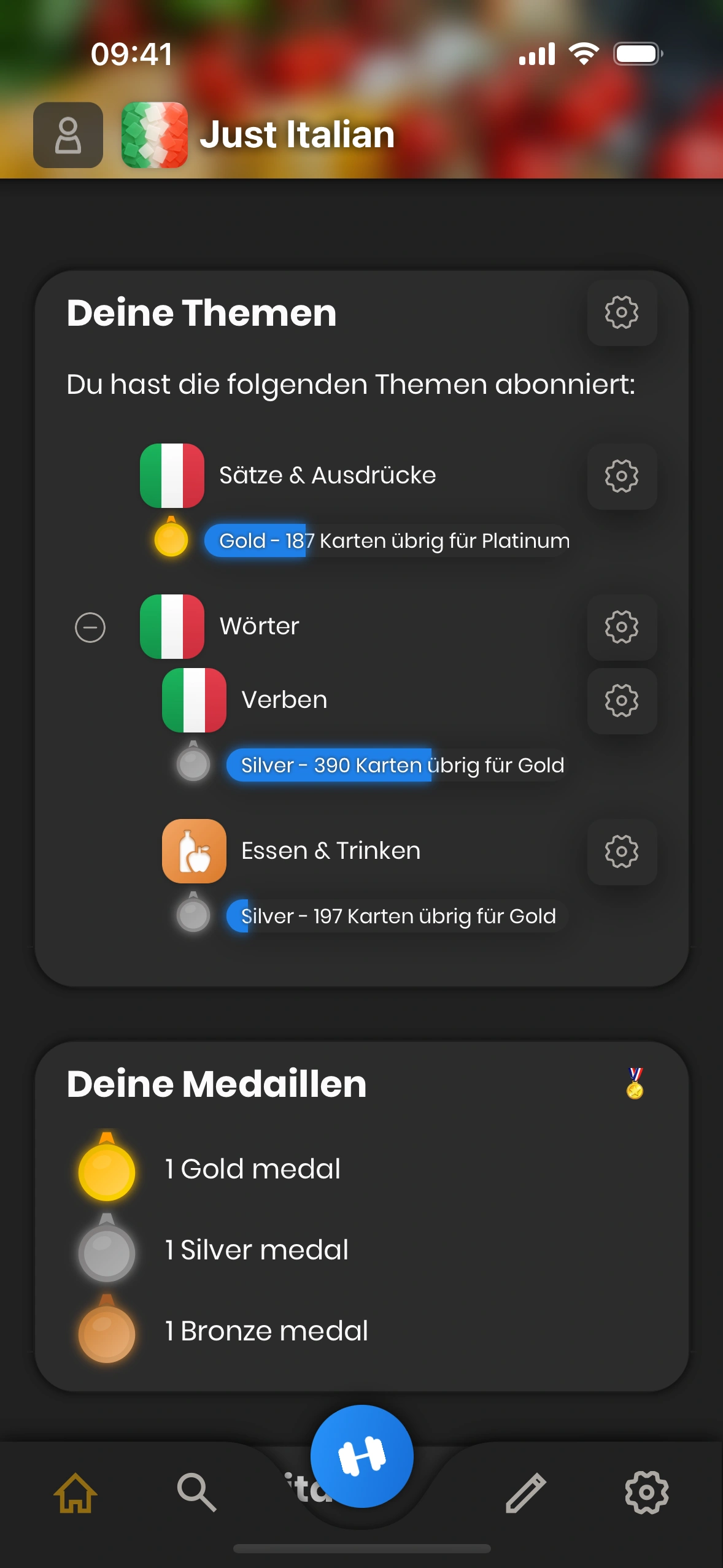The width and height of the screenshot is (723, 1568).
Task: Go to the Home tab
Action: pos(76,1492)
